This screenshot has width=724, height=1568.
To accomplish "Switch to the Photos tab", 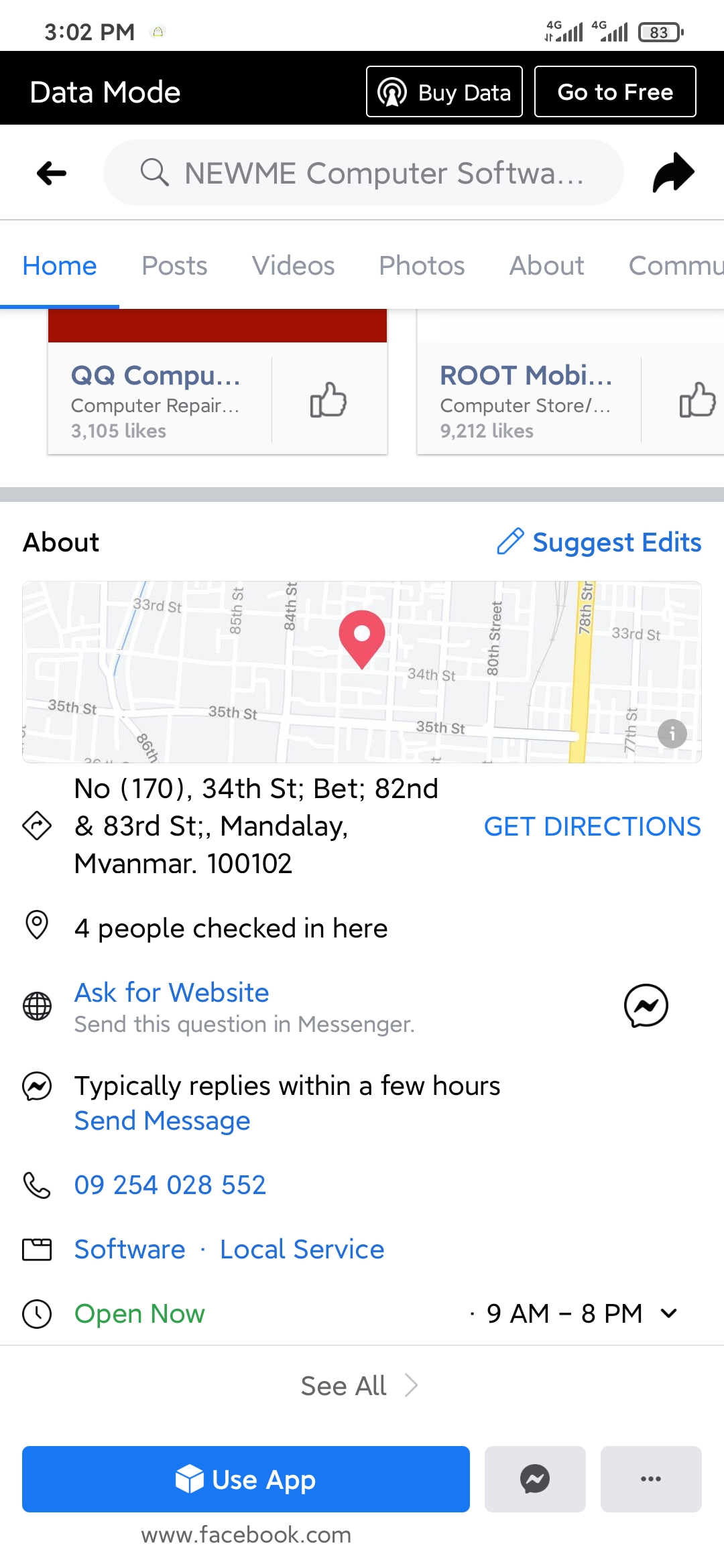I will [x=422, y=266].
